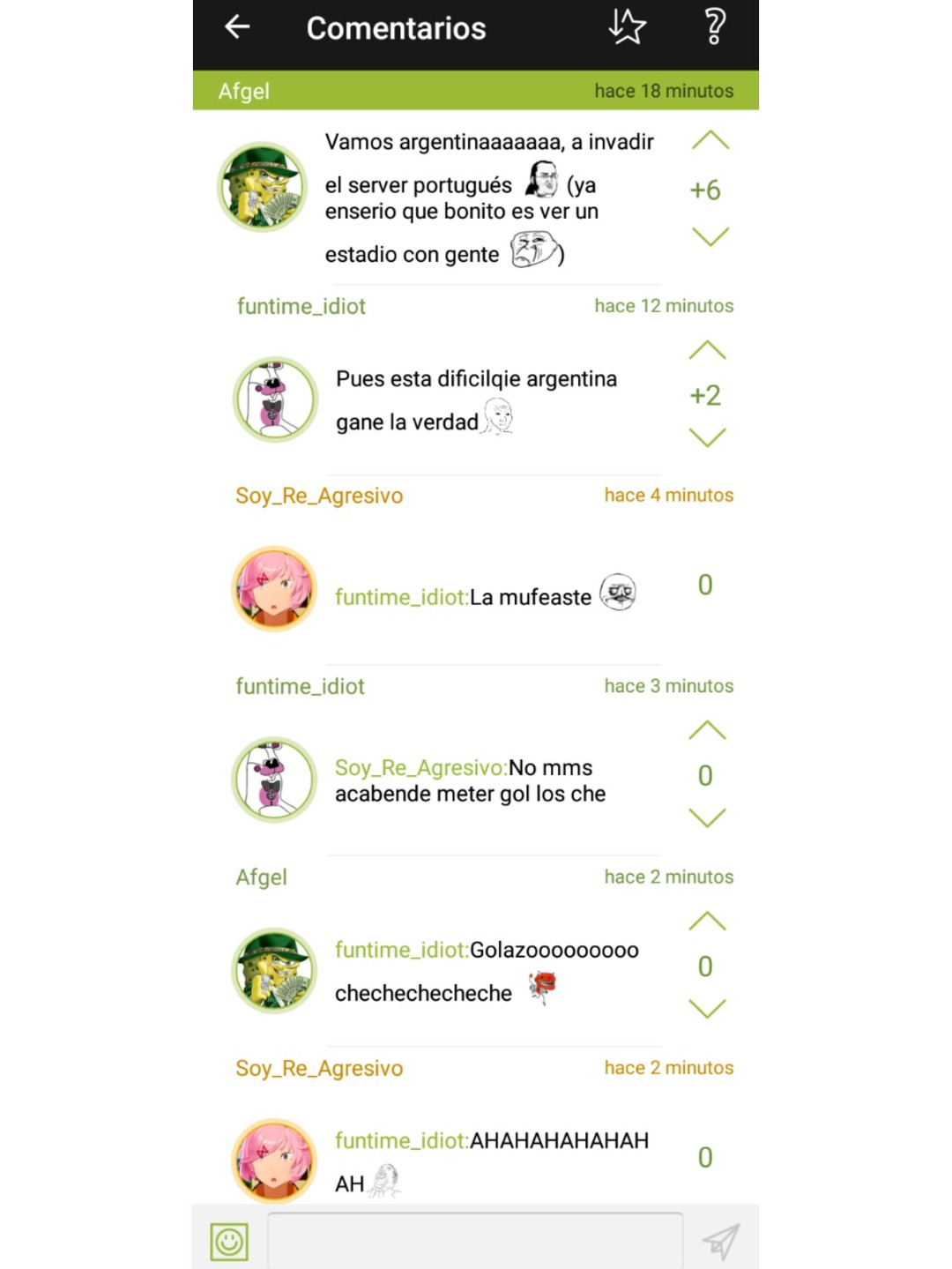952x1269 pixels.
Task: Downvote Afgel's 'Golazoooooooooo' comment
Action: coord(707,1008)
